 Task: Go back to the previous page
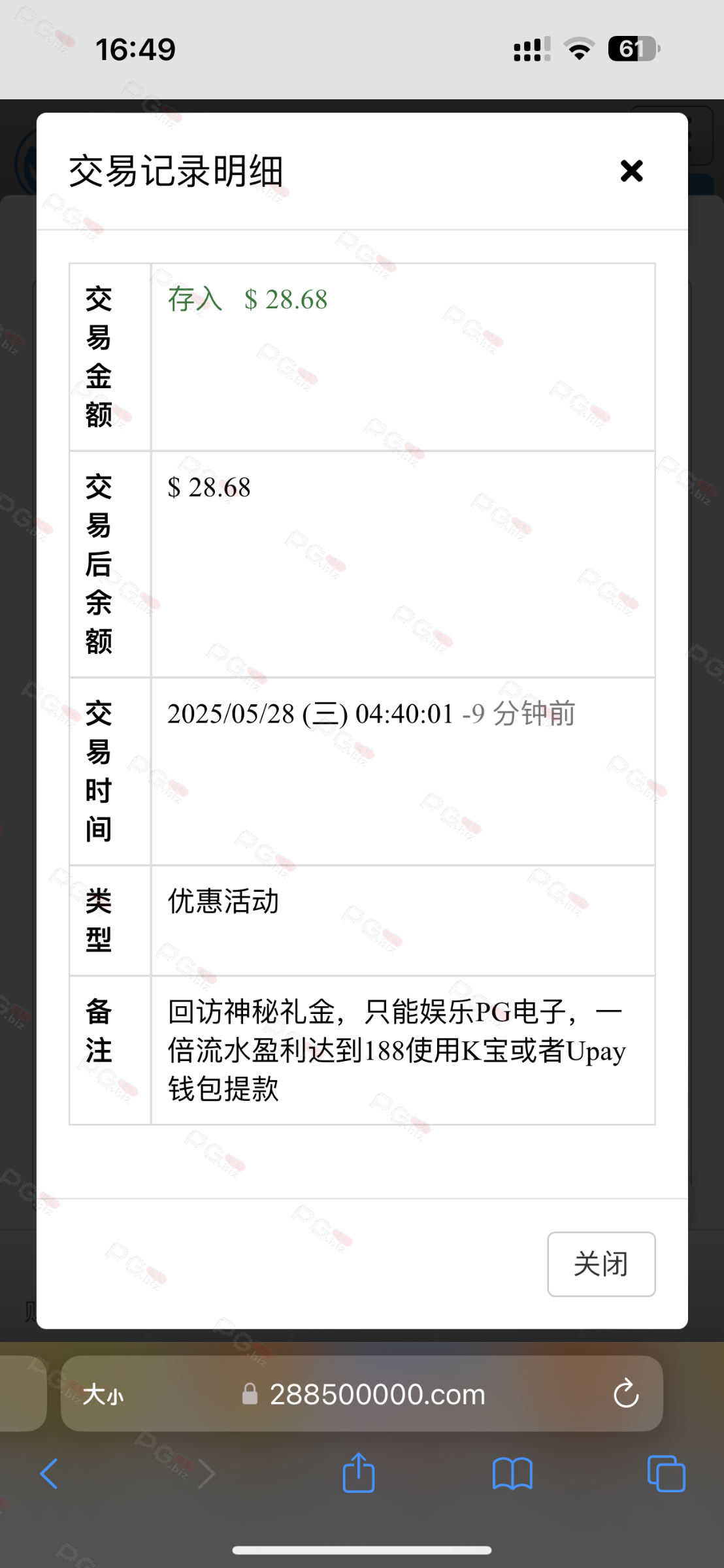(x=49, y=1474)
